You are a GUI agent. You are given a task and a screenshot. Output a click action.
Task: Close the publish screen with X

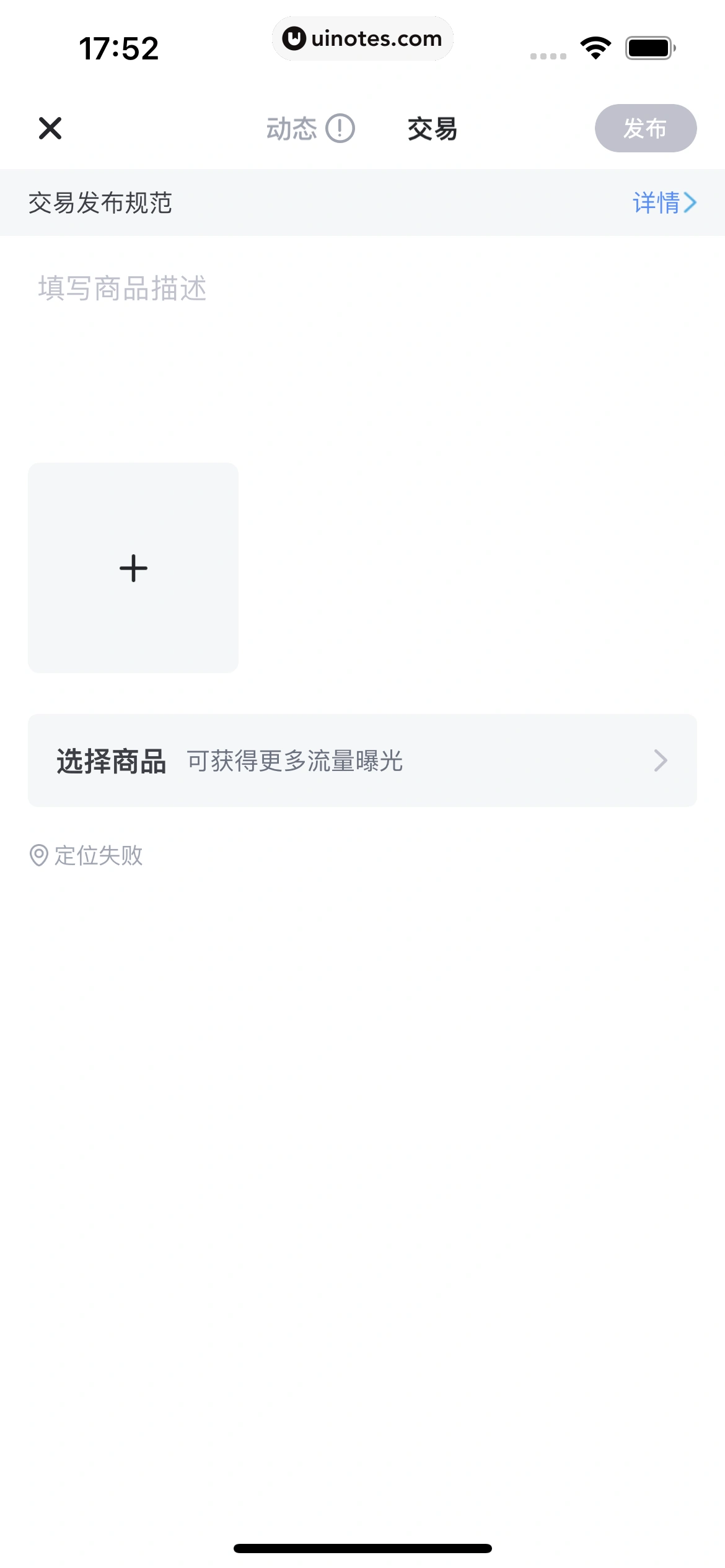[50, 128]
